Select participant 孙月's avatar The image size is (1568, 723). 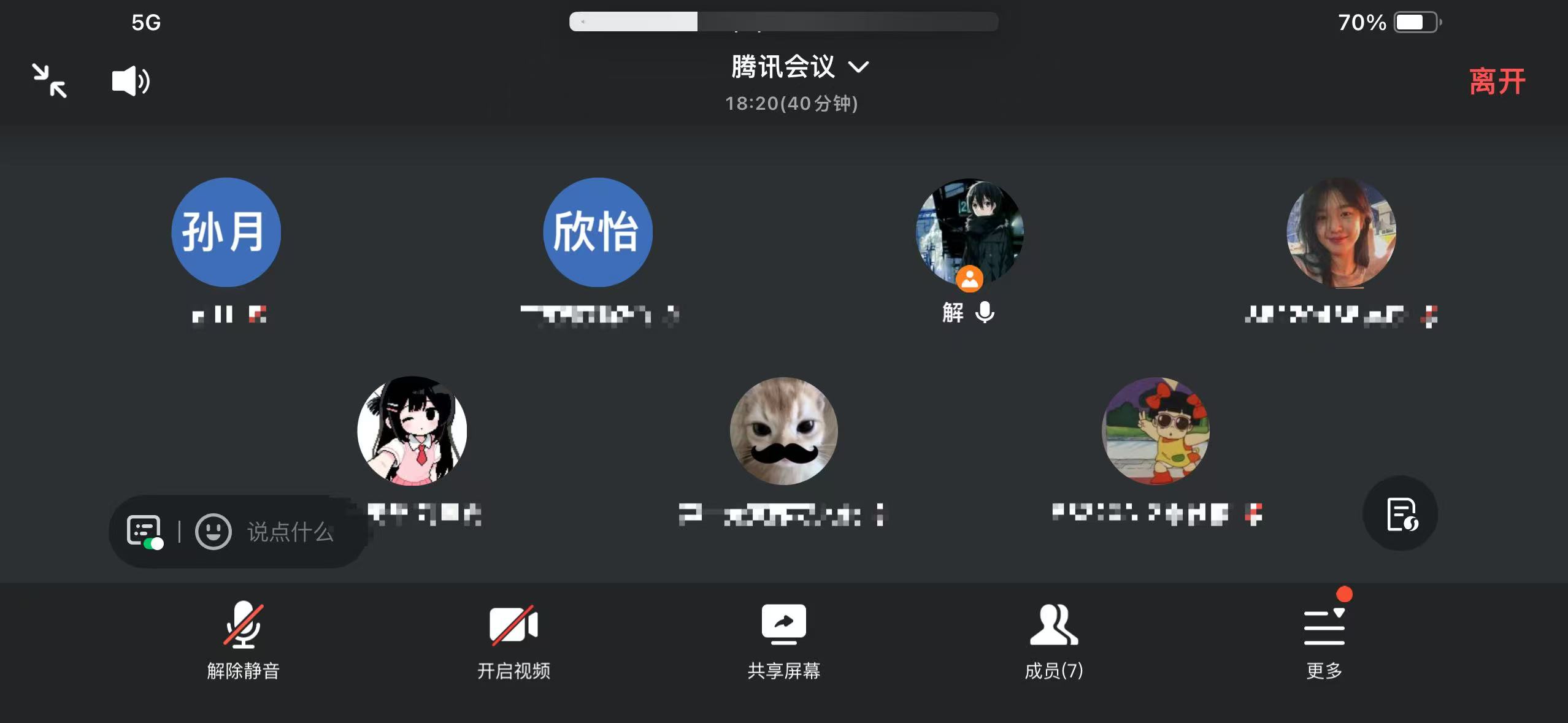click(x=226, y=232)
